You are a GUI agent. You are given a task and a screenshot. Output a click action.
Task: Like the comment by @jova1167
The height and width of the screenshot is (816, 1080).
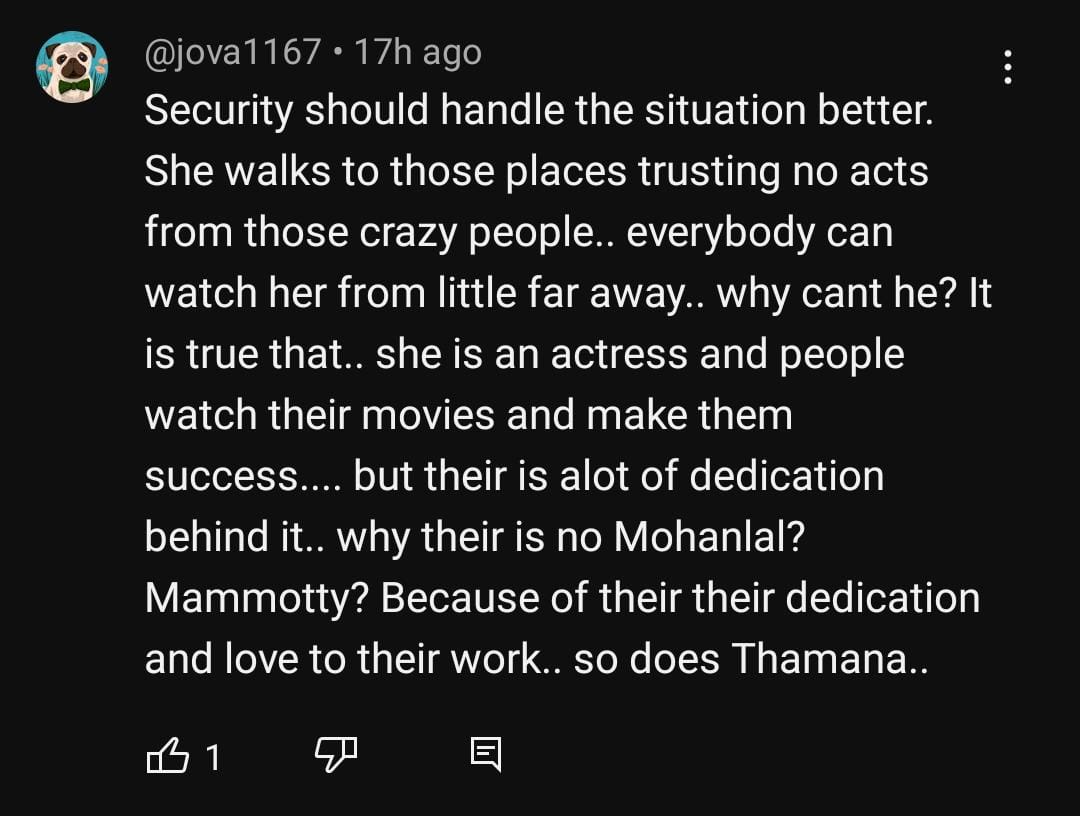(167, 755)
